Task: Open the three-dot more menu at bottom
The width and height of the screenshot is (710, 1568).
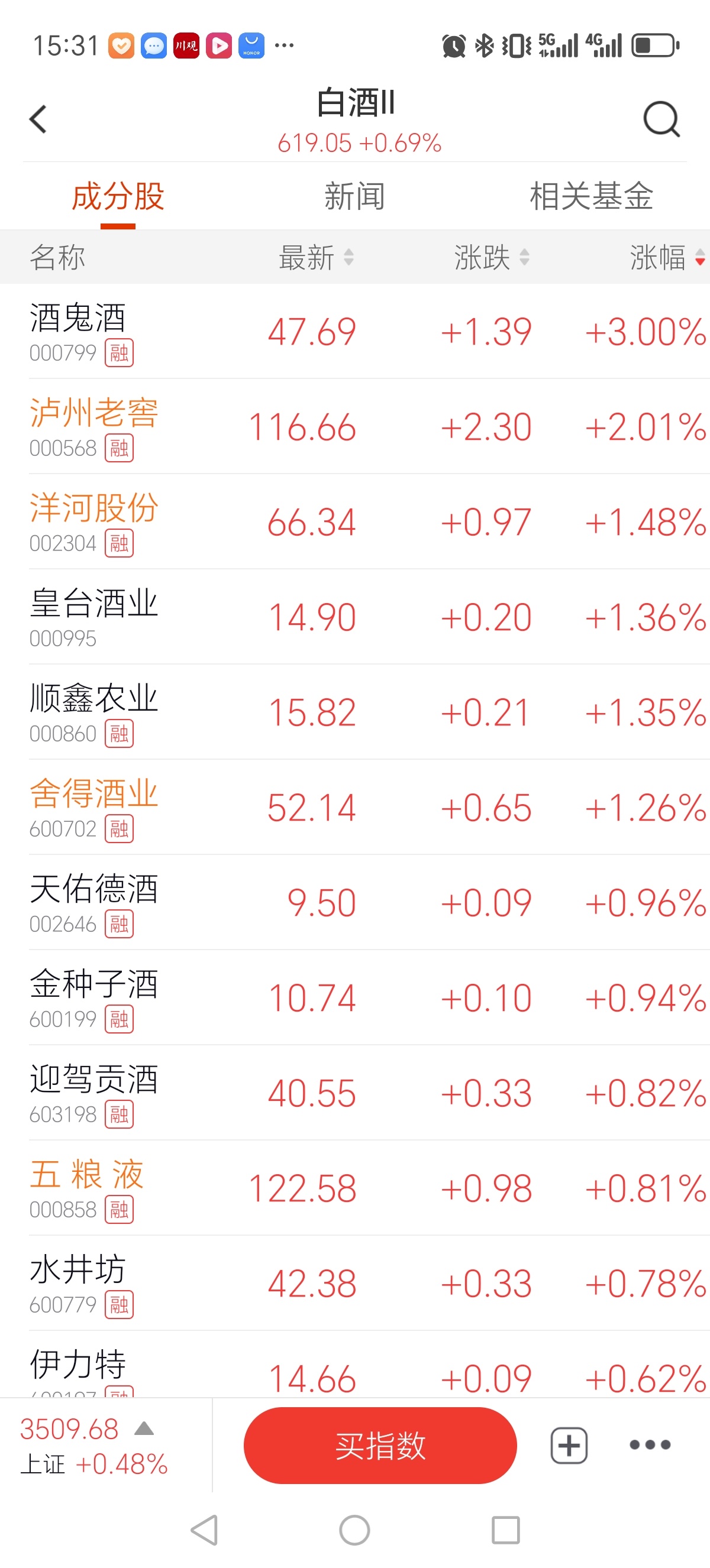Action: coord(649,1445)
